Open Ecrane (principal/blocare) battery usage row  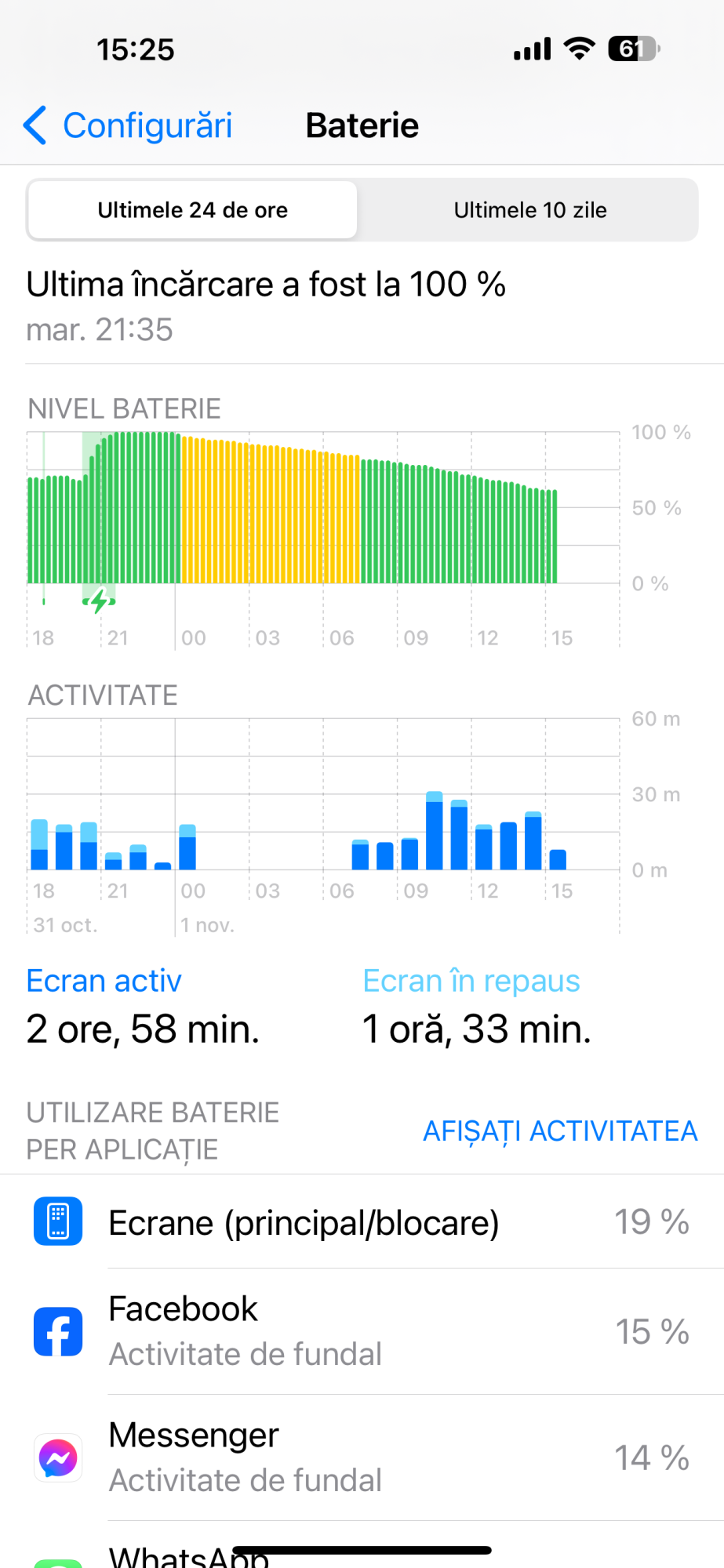point(362,1222)
